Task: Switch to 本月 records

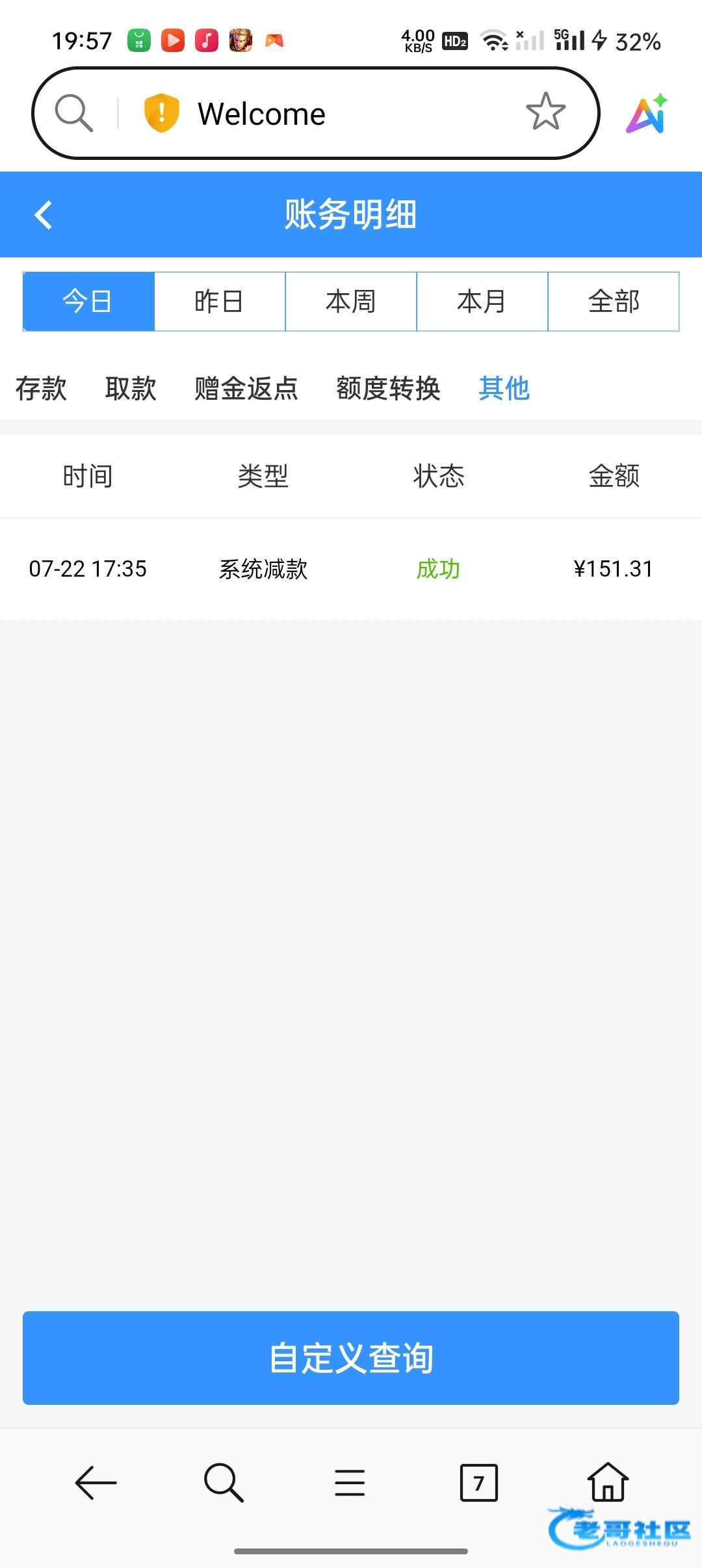Action: click(482, 302)
